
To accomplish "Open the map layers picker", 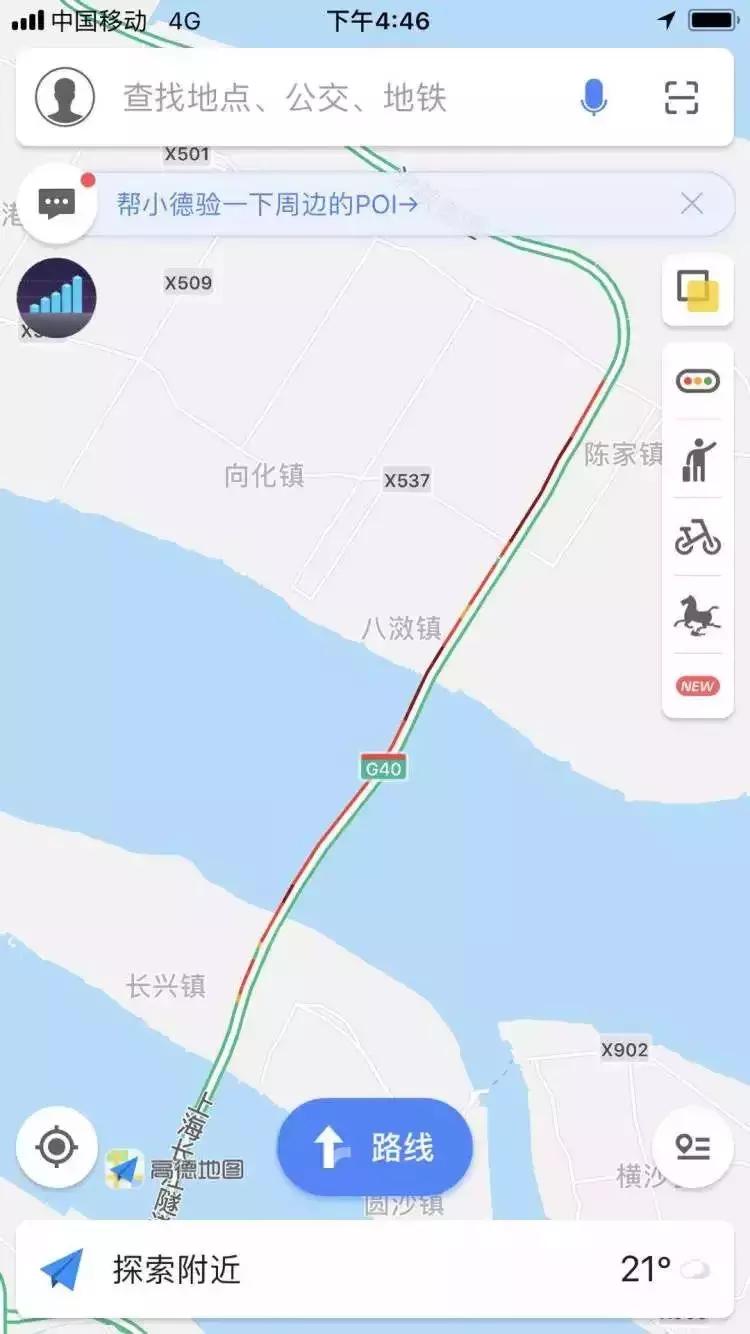I will pos(697,291).
